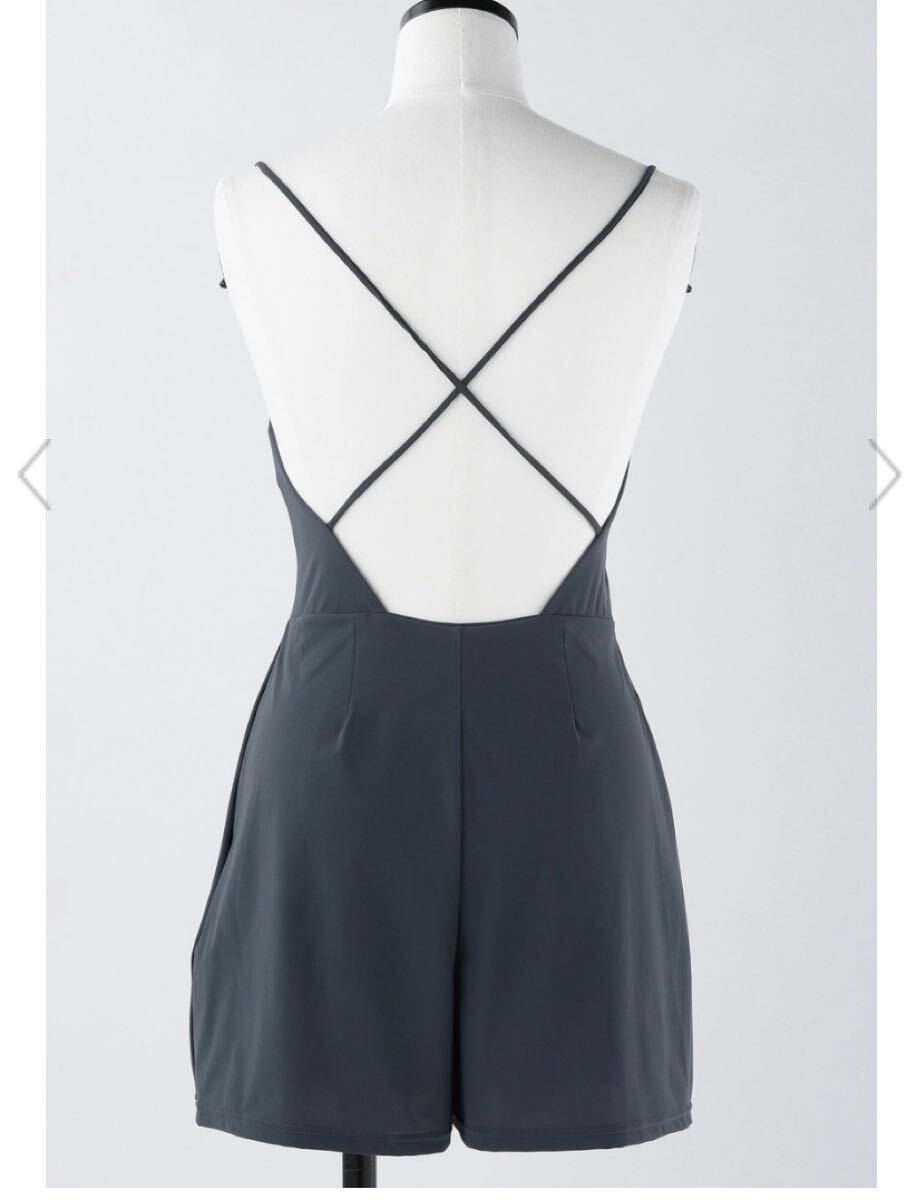Go to the next product image
This screenshot has width=923, height=1200.
point(885,474)
